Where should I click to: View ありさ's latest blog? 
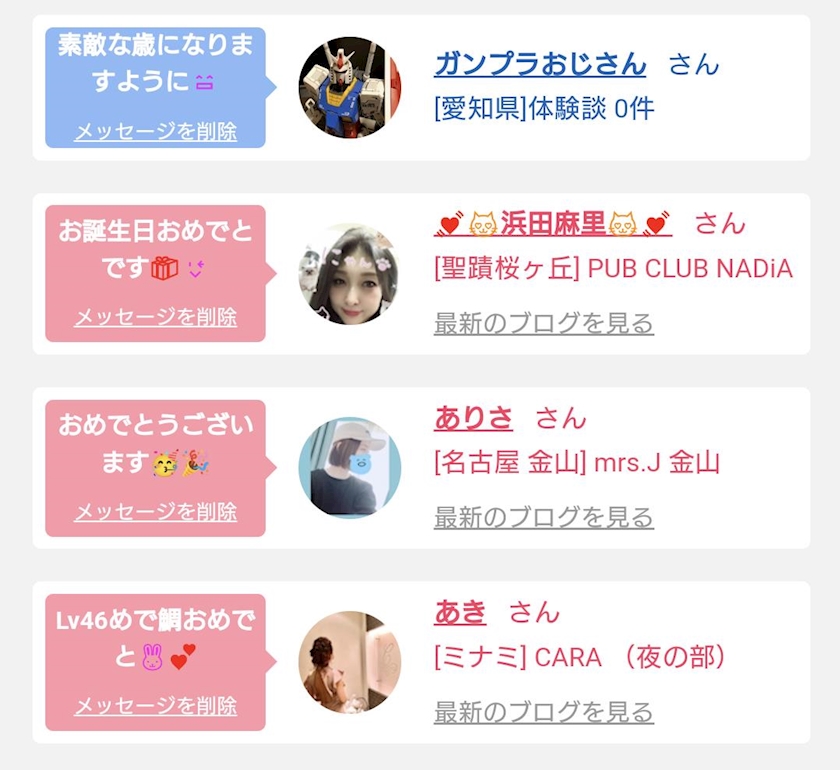click(543, 518)
